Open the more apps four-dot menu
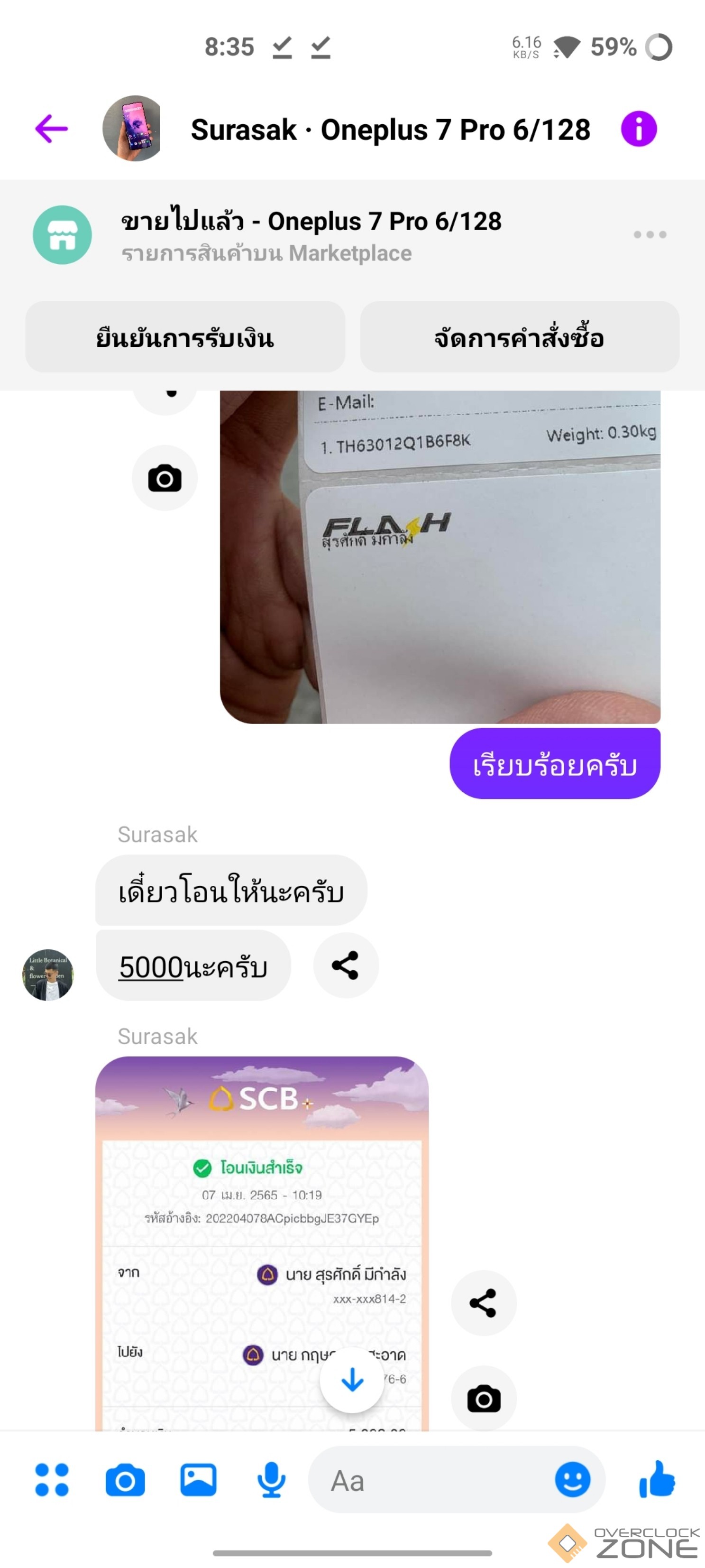The image size is (705, 1568). 52,1480
